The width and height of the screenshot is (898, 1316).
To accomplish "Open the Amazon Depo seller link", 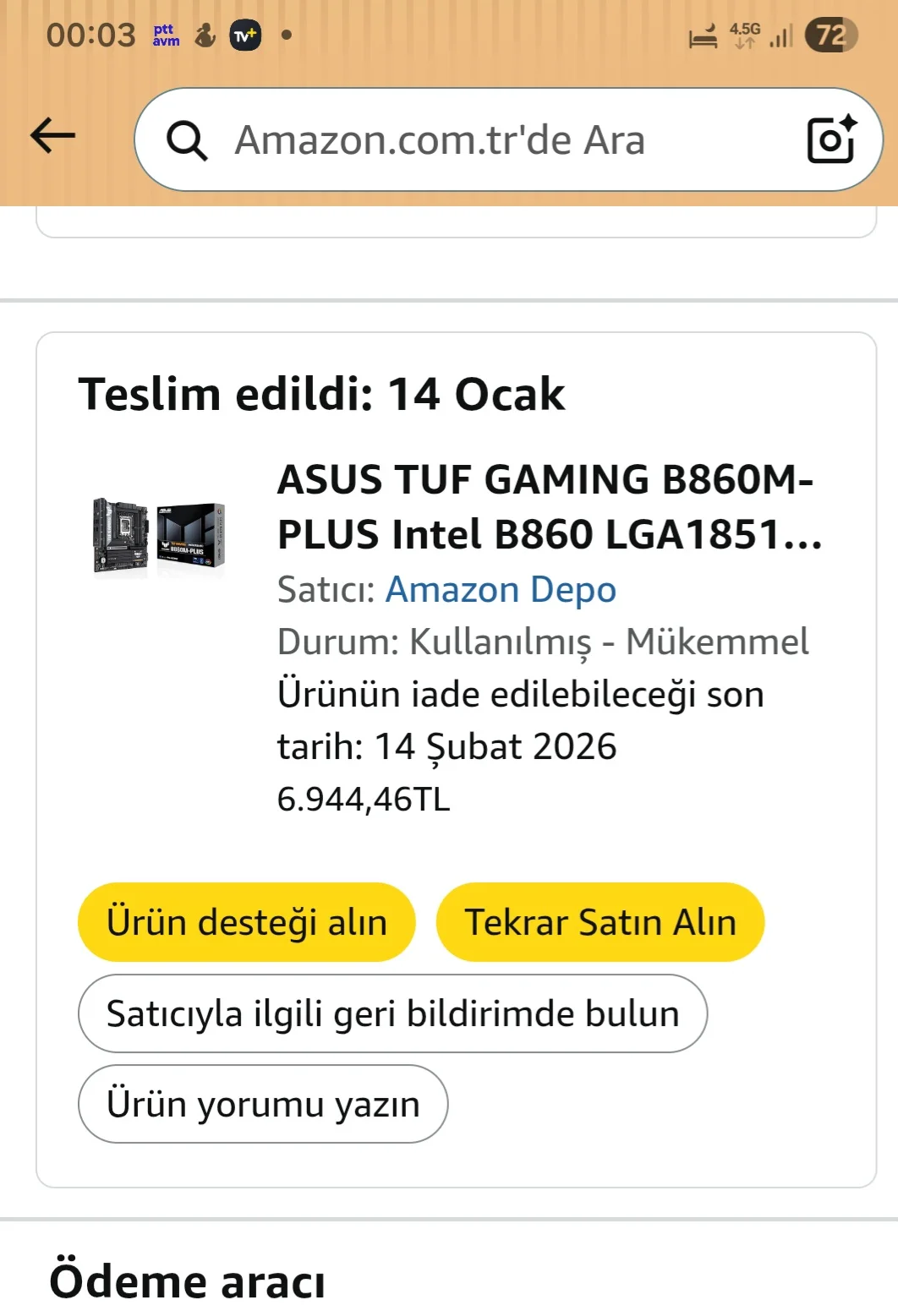I will (501, 590).
